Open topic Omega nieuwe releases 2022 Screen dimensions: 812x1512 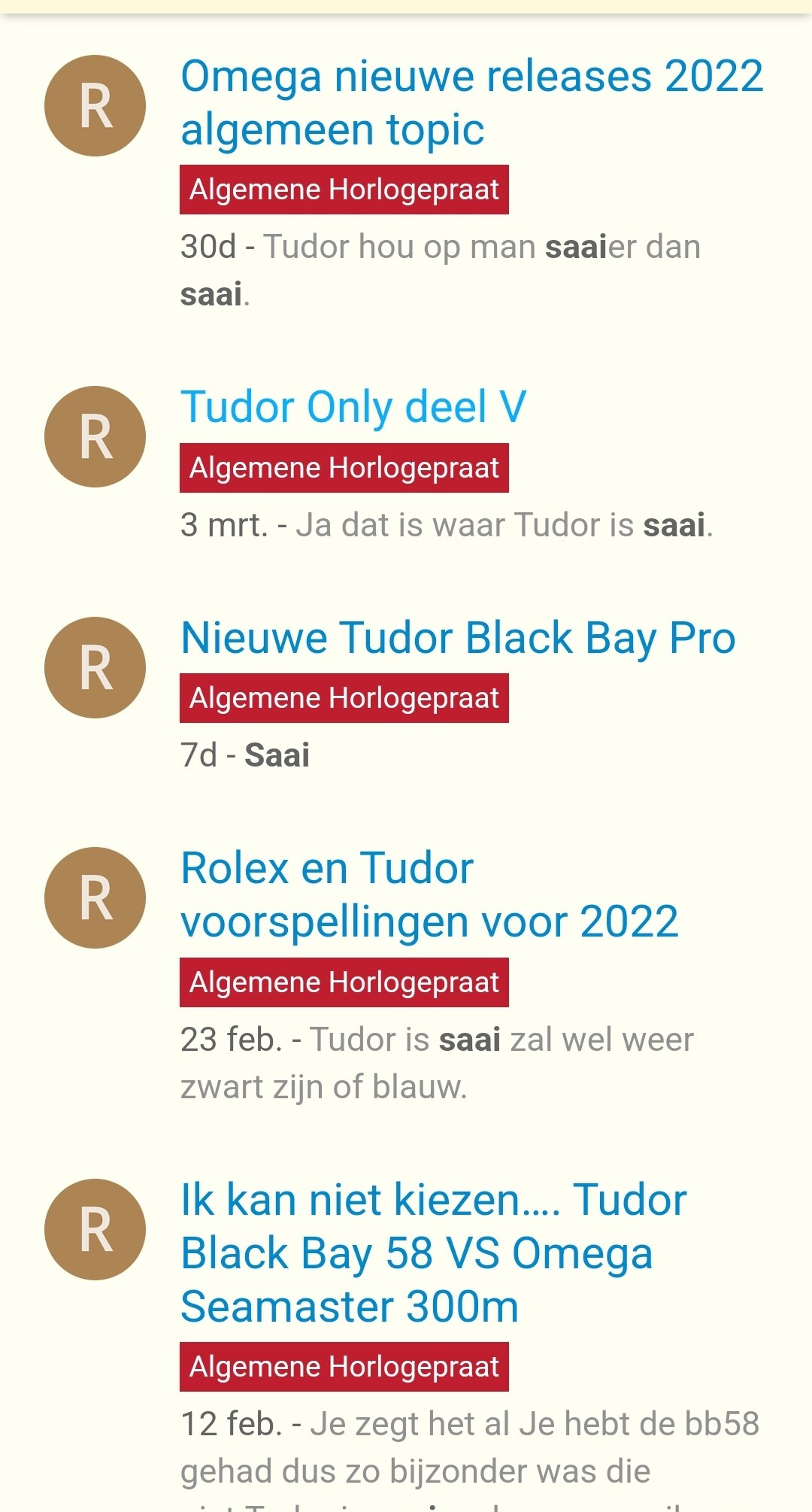(x=472, y=102)
